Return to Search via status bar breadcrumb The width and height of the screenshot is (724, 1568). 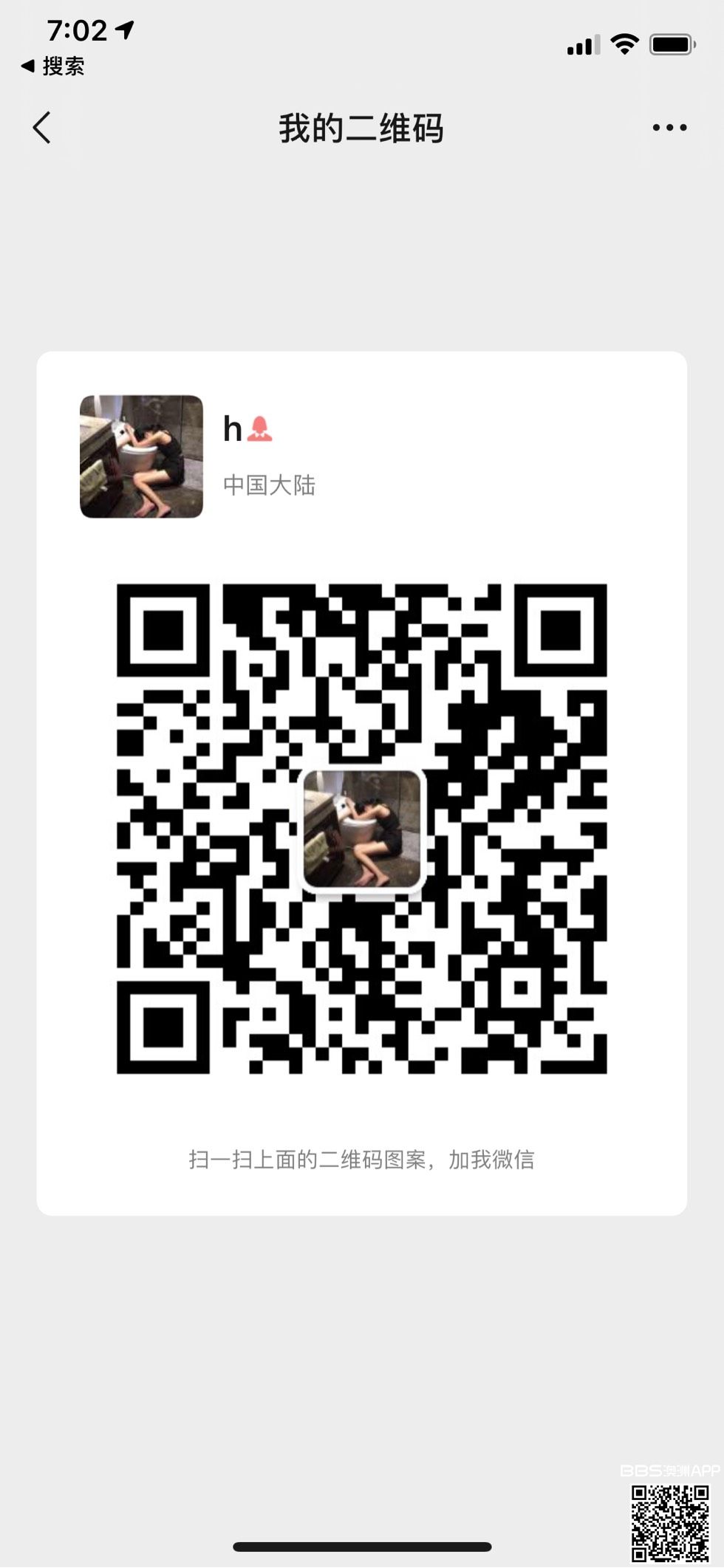[x=52, y=66]
